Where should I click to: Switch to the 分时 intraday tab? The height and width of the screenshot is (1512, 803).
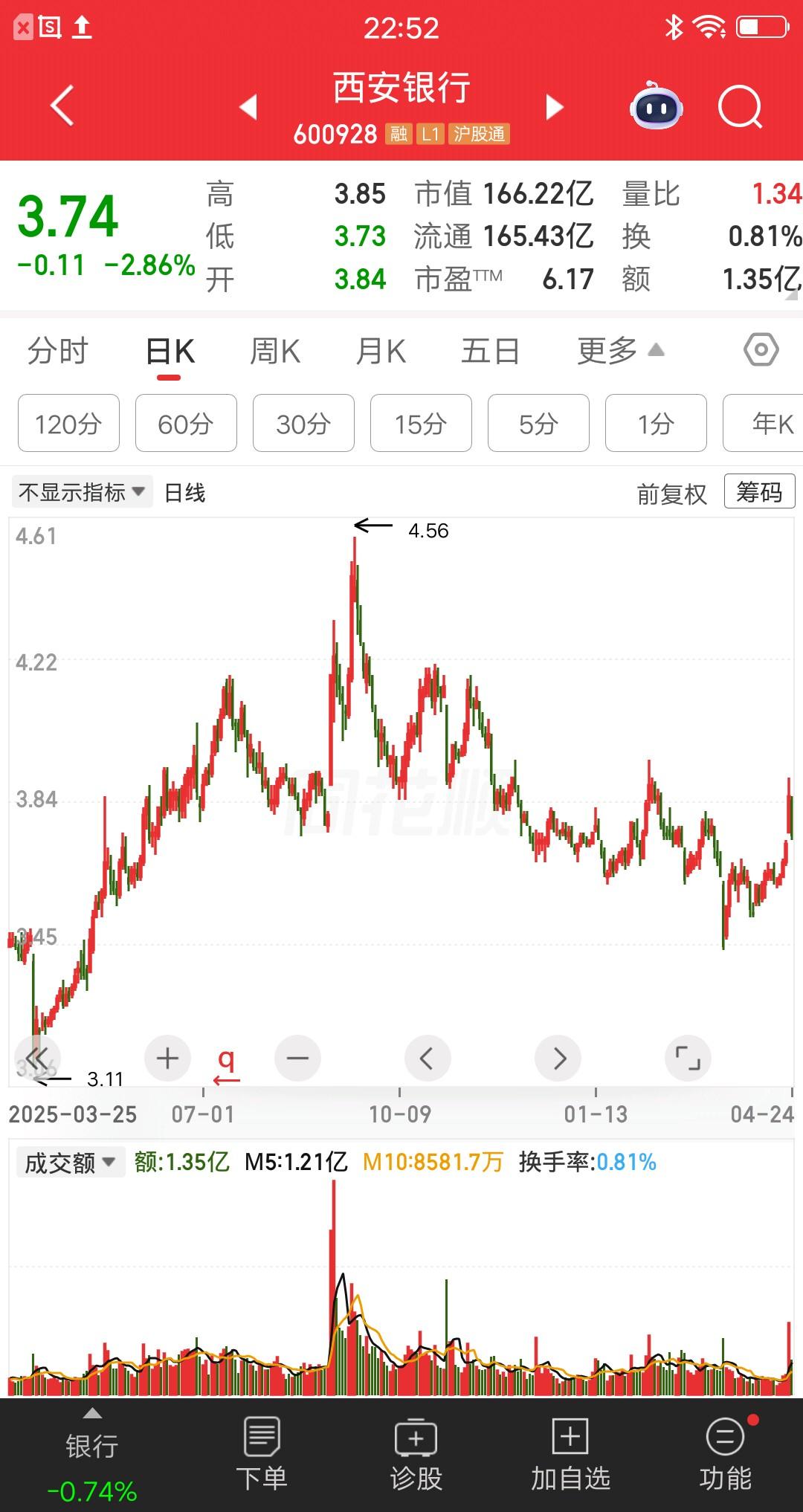[59, 349]
